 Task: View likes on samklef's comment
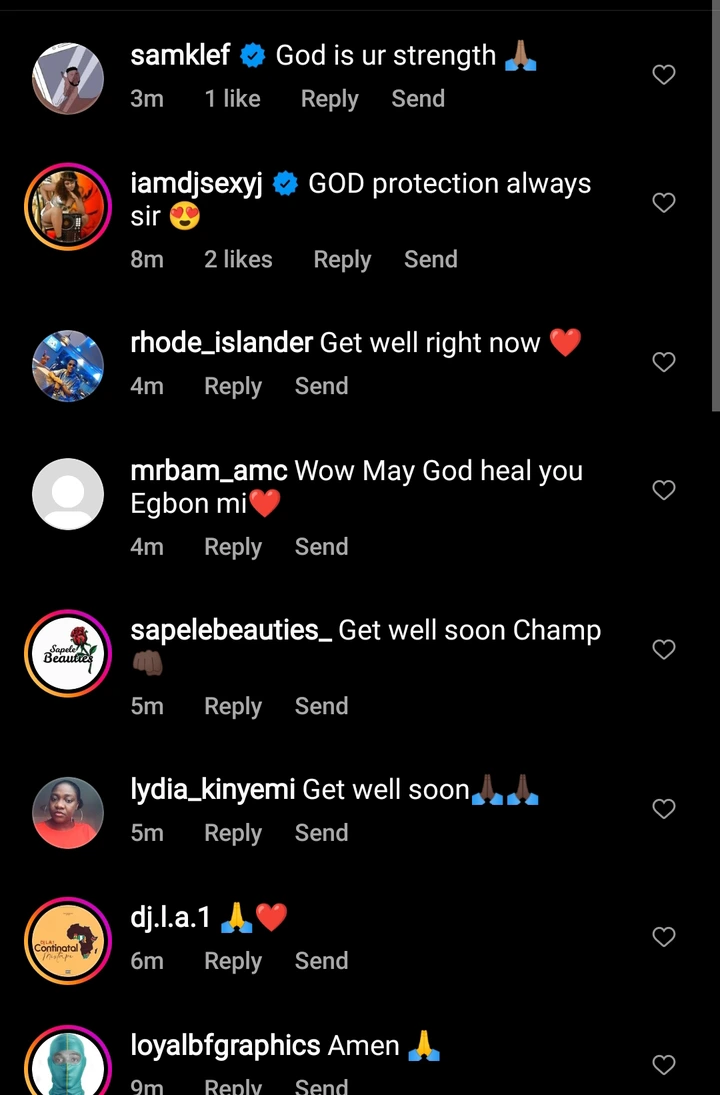(232, 99)
